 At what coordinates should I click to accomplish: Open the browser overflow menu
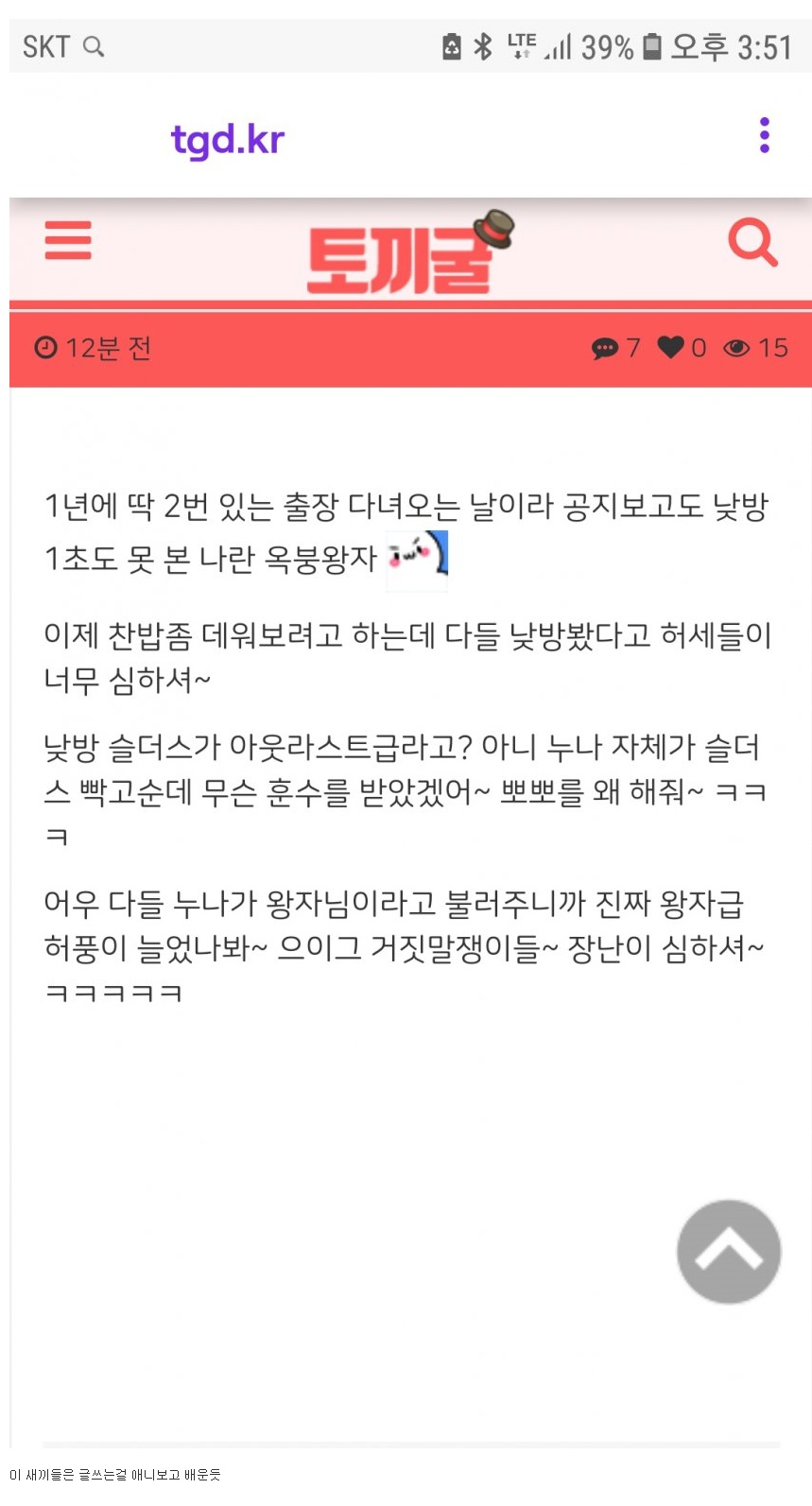(765, 135)
